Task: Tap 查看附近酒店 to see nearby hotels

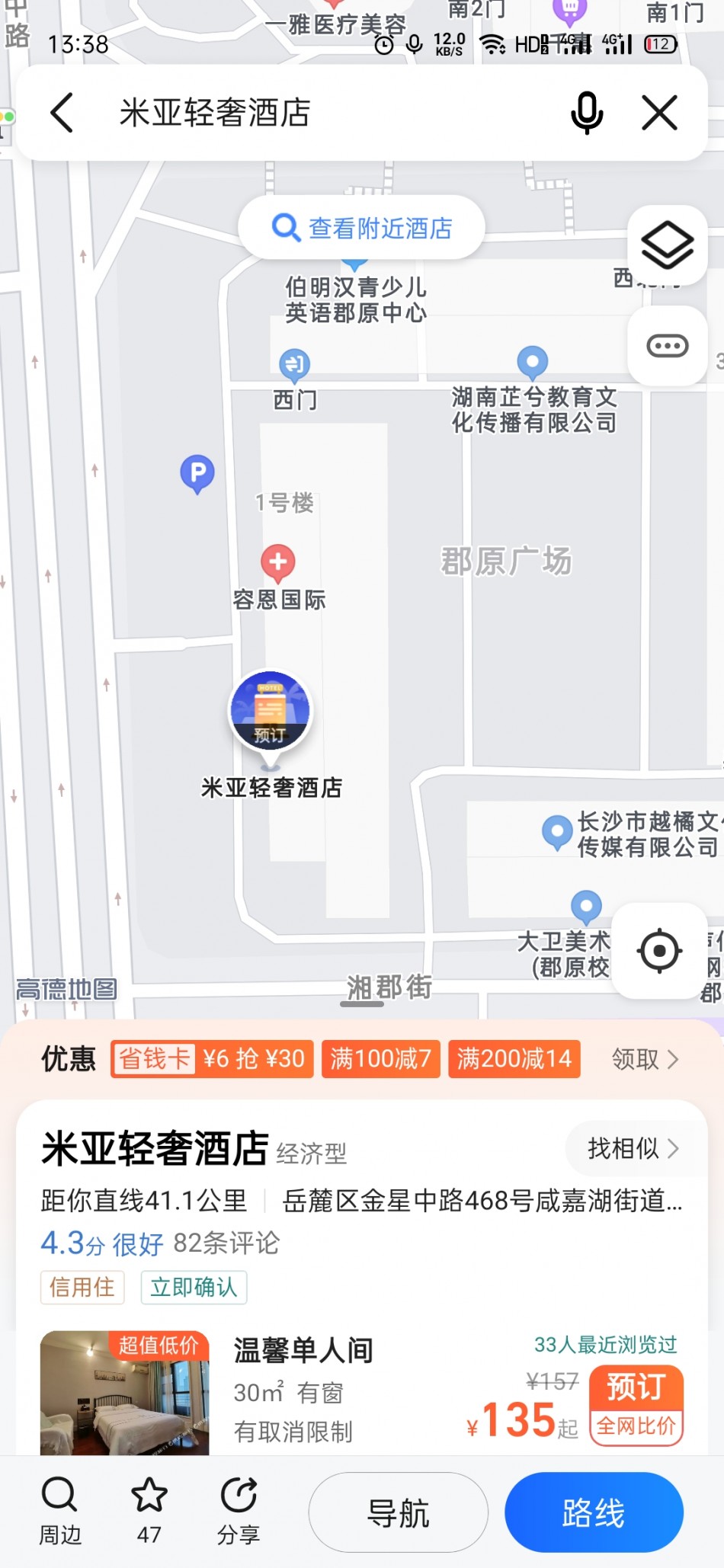Action: click(362, 228)
